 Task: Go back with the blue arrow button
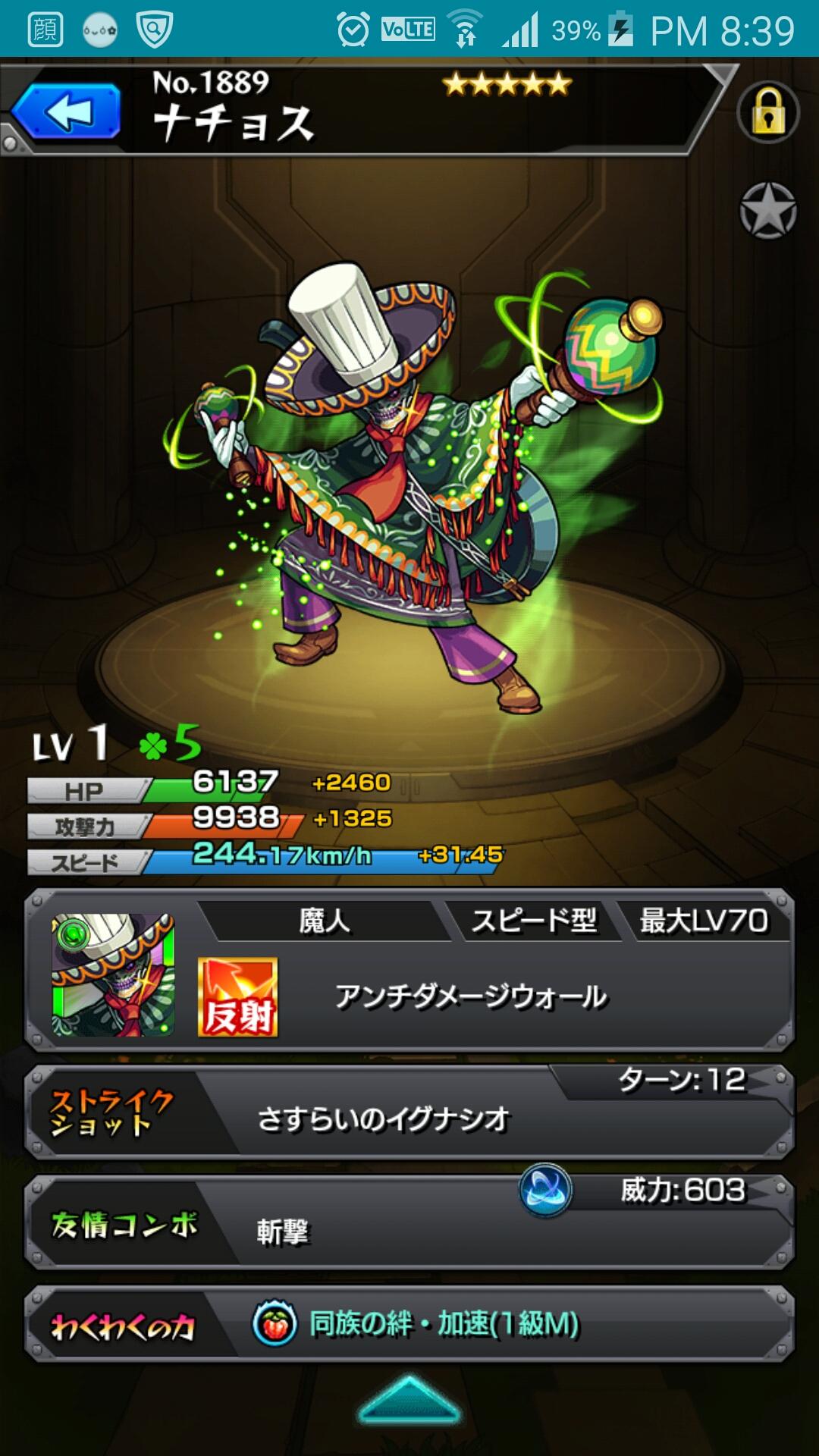pyautogui.click(x=67, y=112)
